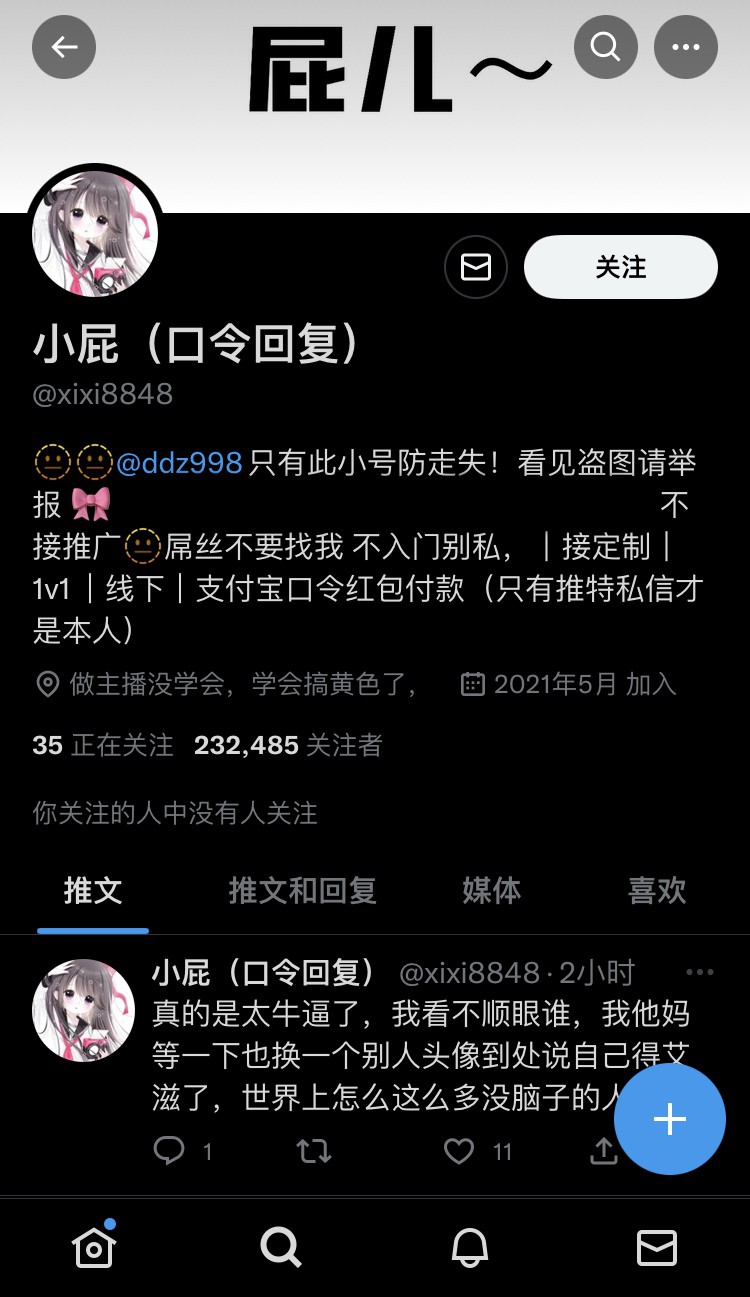Open the messages tab in bottom bar
The height and width of the screenshot is (1297, 750).
click(656, 1247)
